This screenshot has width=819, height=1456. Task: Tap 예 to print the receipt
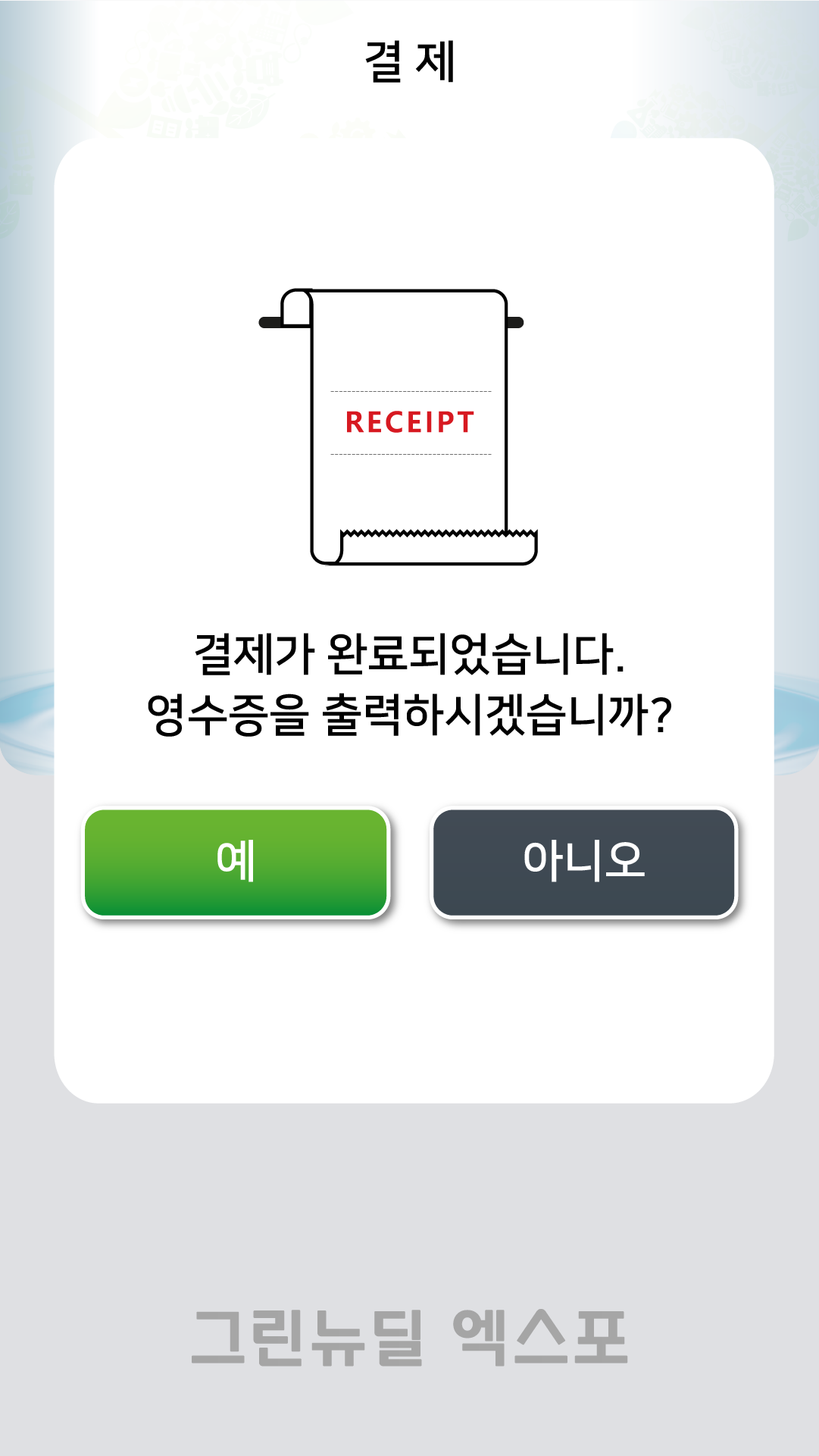tap(236, 862)
